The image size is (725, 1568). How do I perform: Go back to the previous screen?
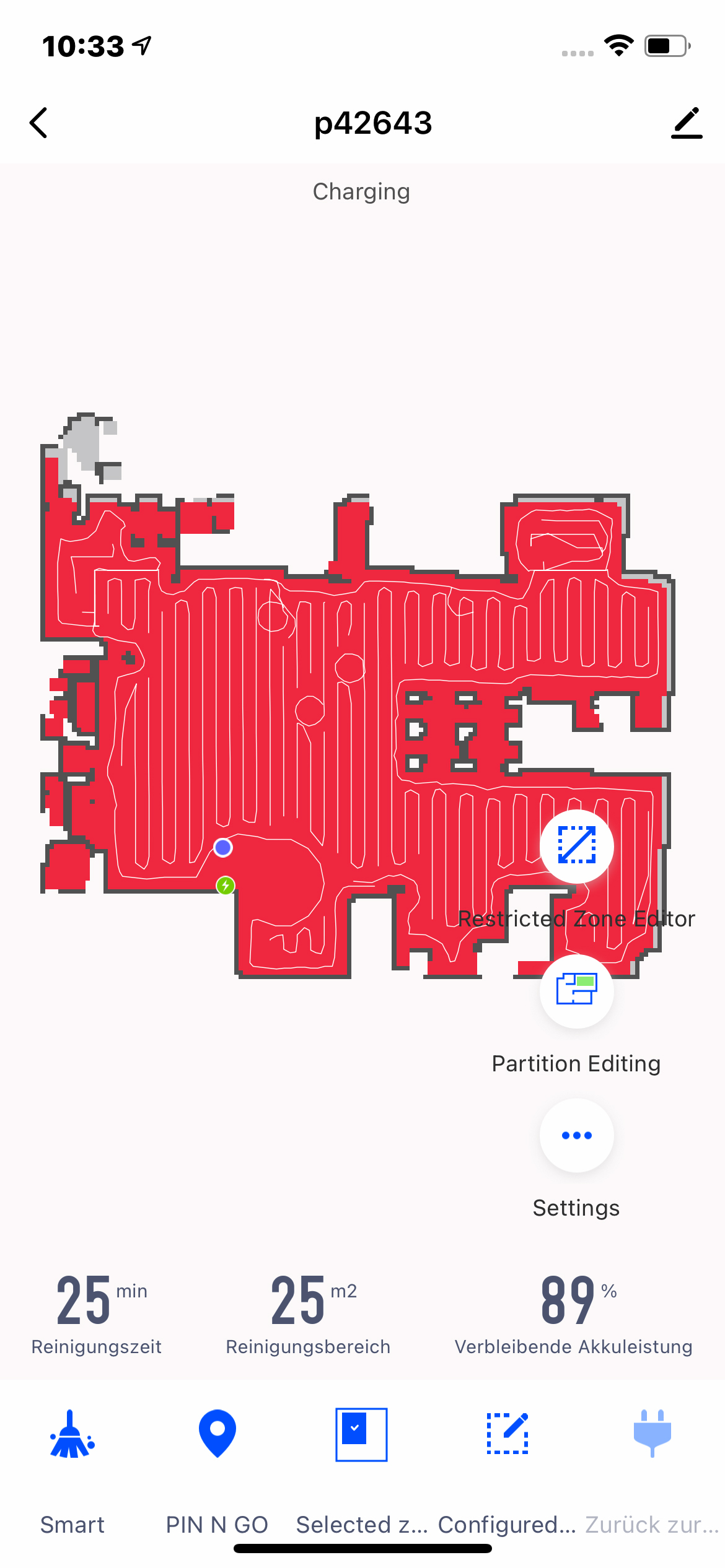pos(38,123)
